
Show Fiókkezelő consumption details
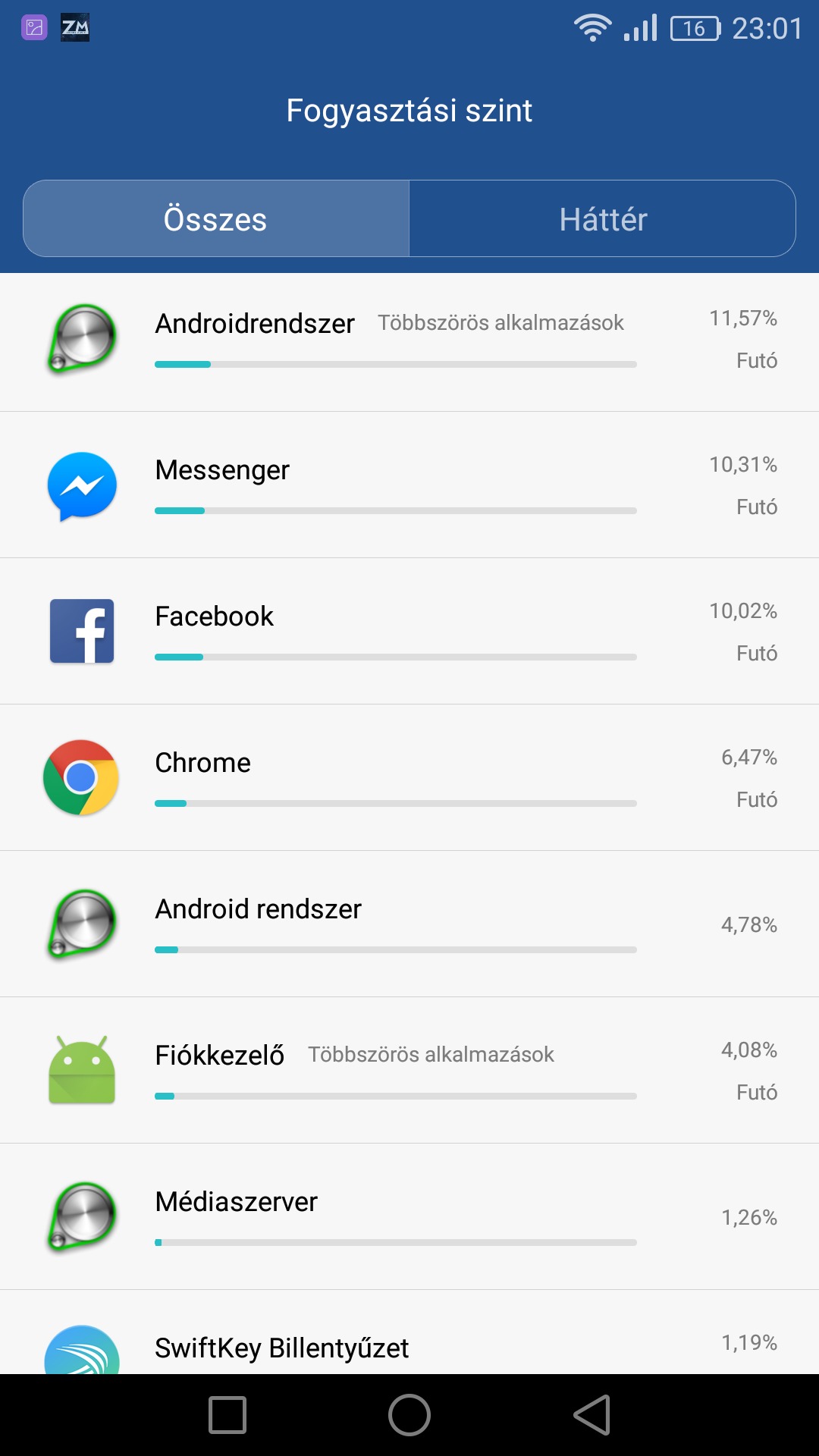point(409,1071)
